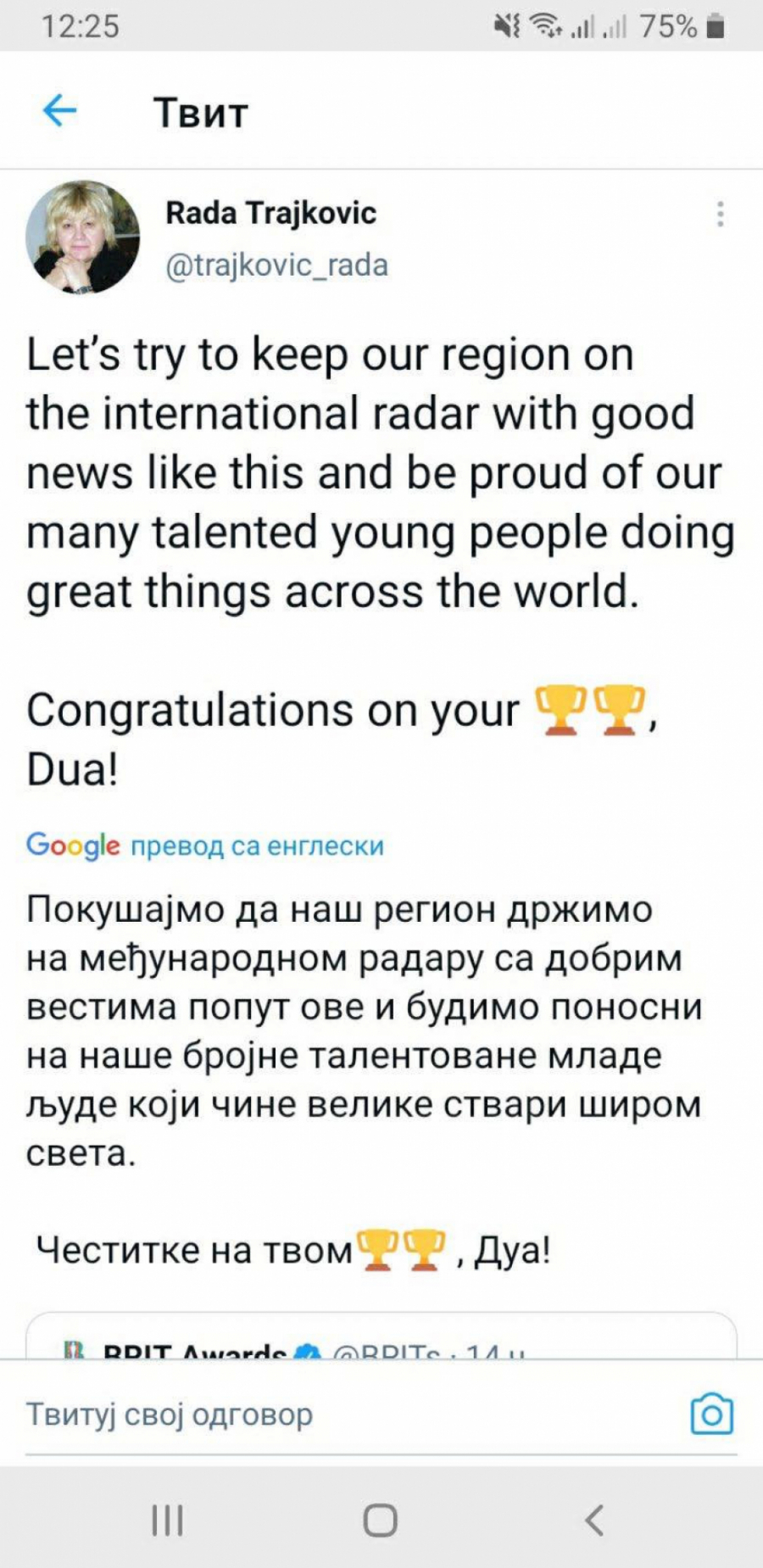This screenshot has height=1568, width=763.
Task: Open the @trajkovic_rada handle
Action: tap(276, 265)
